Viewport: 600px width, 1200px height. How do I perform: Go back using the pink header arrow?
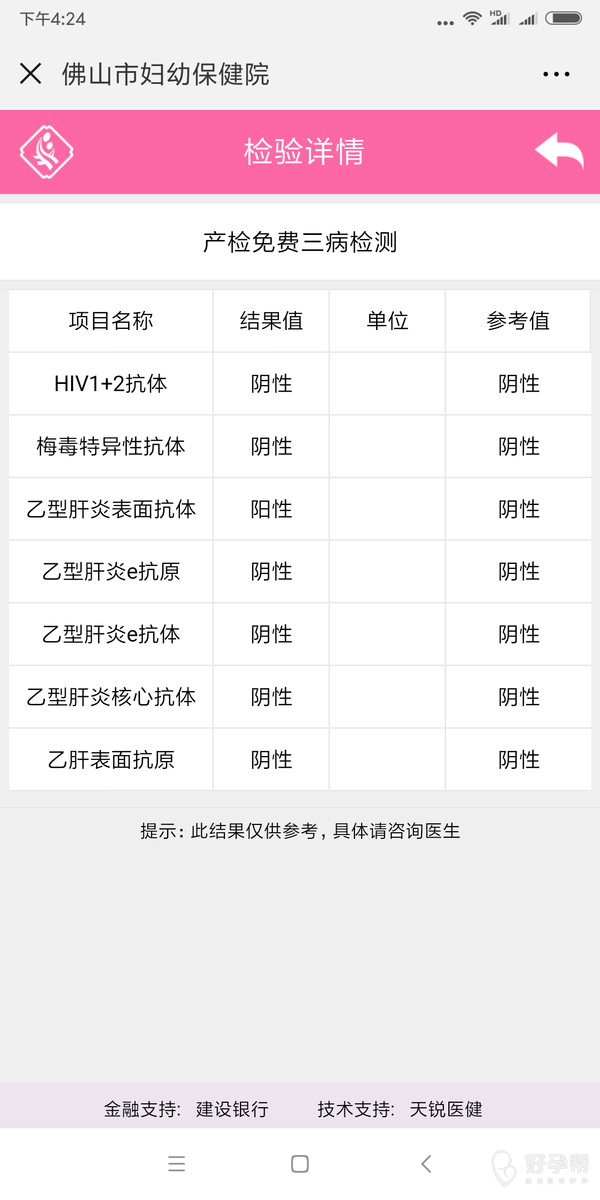(559, 152)
